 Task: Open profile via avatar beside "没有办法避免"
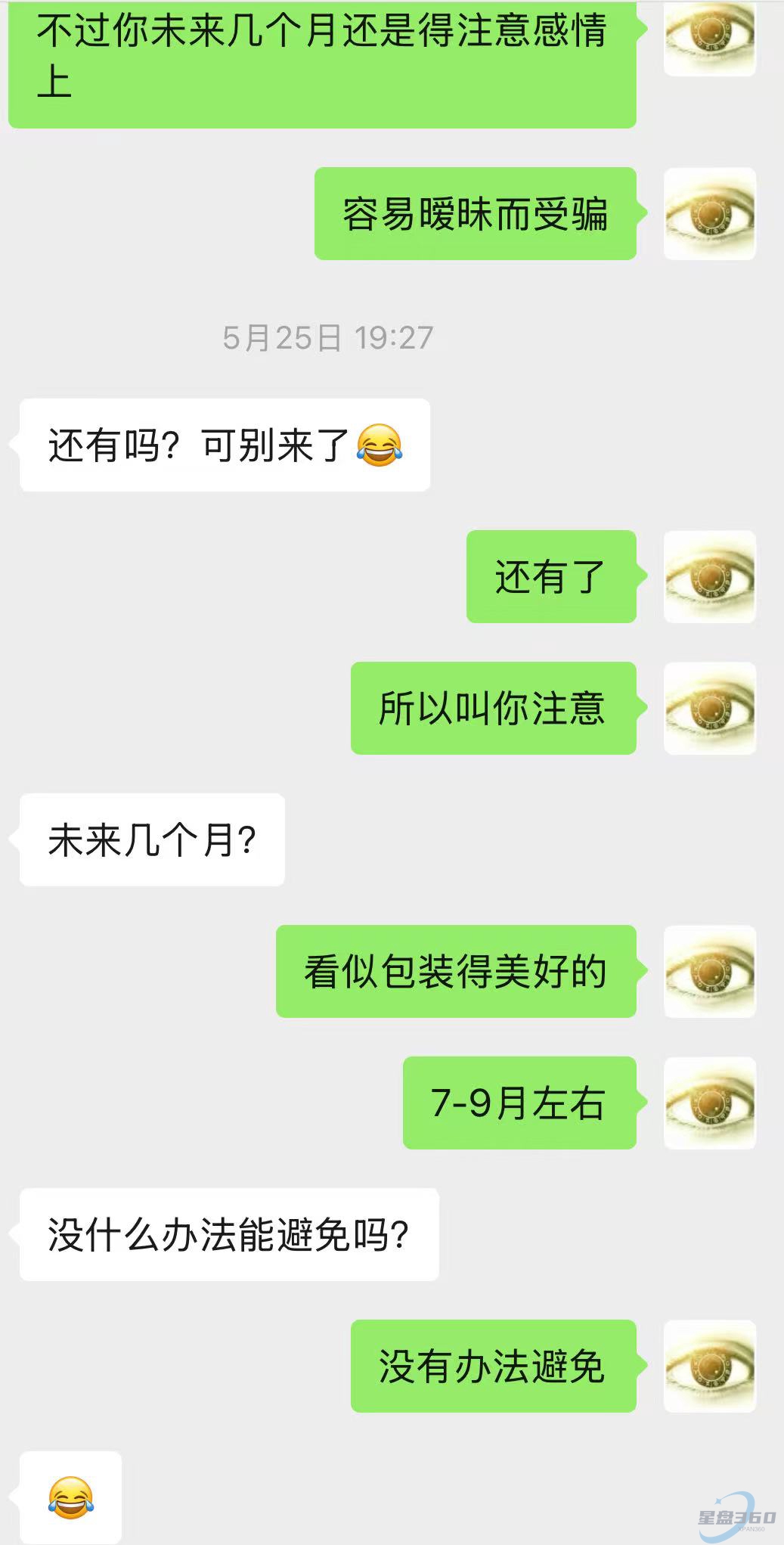tap(709, 1367)
